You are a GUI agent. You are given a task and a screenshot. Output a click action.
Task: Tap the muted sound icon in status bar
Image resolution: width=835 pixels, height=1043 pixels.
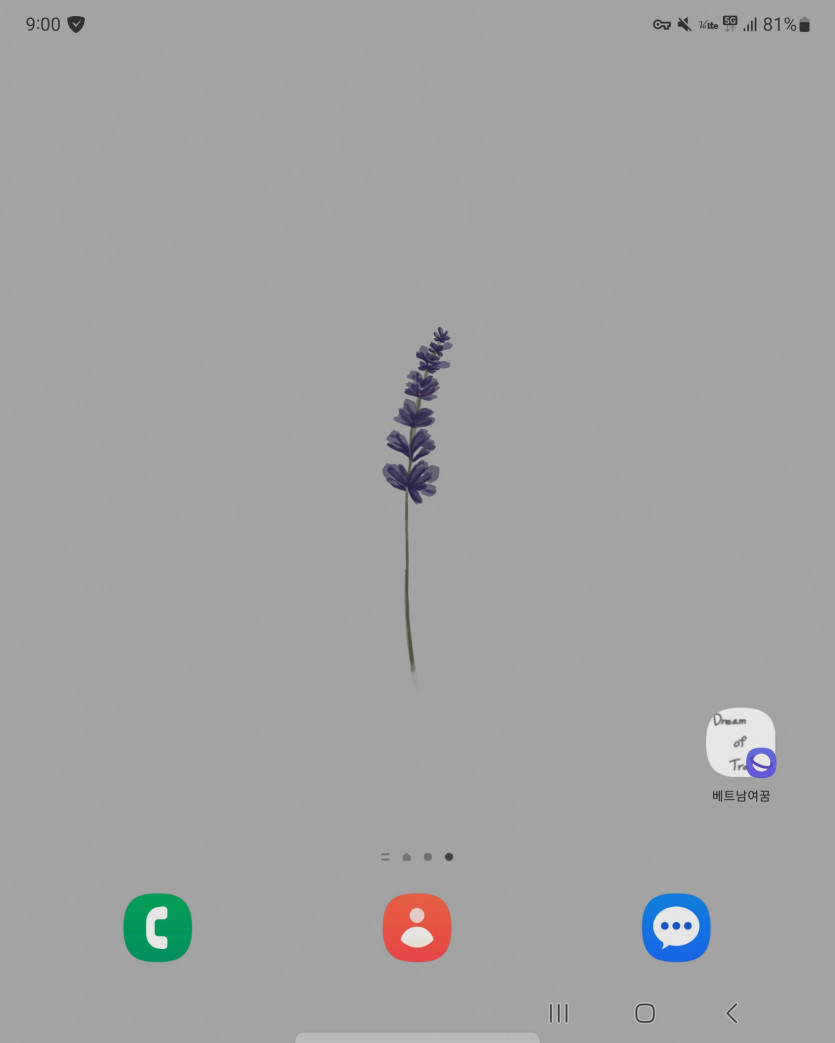[x=684, y=24]
